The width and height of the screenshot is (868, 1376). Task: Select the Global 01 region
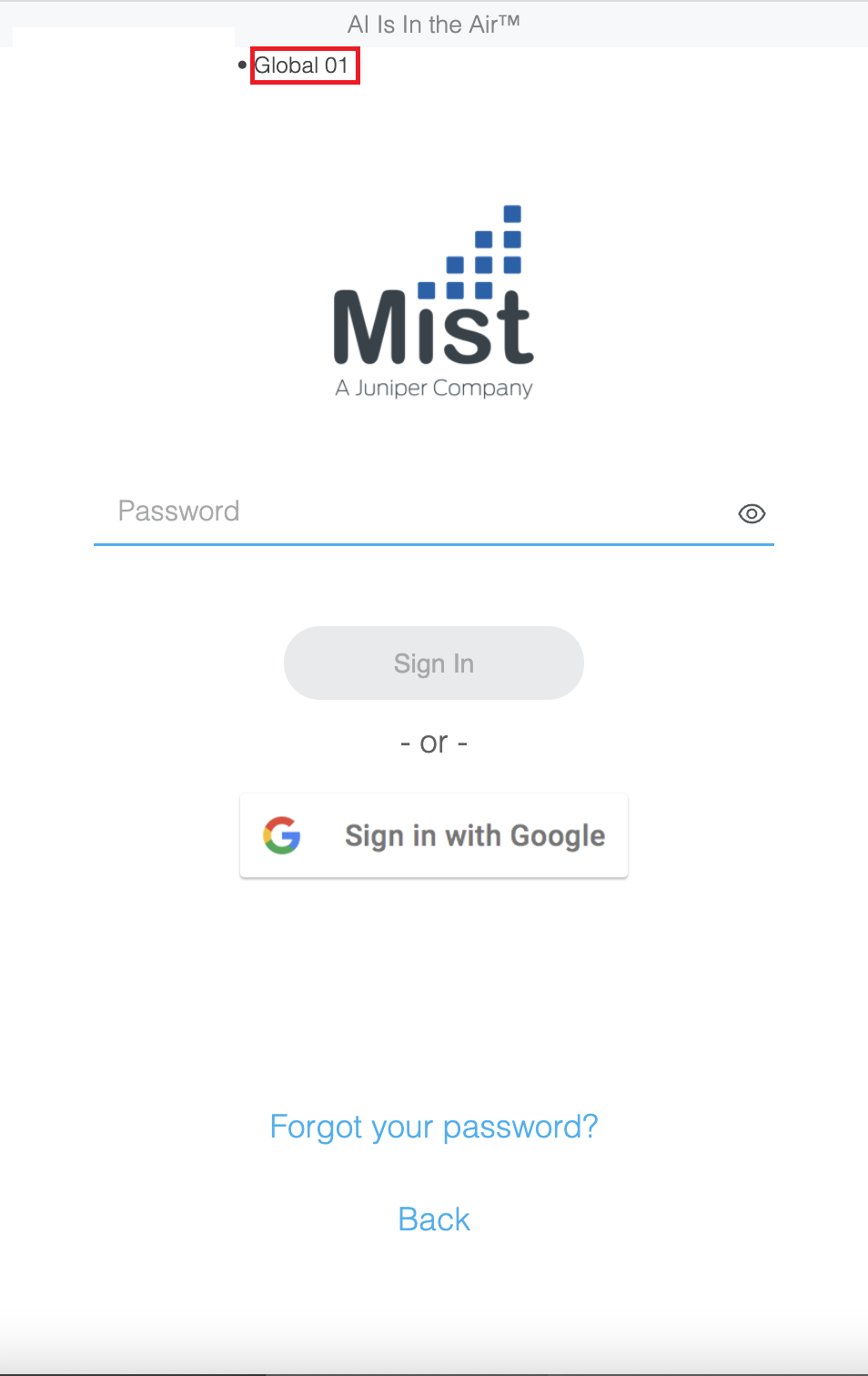pyautogui.click(x=303, y=66)
